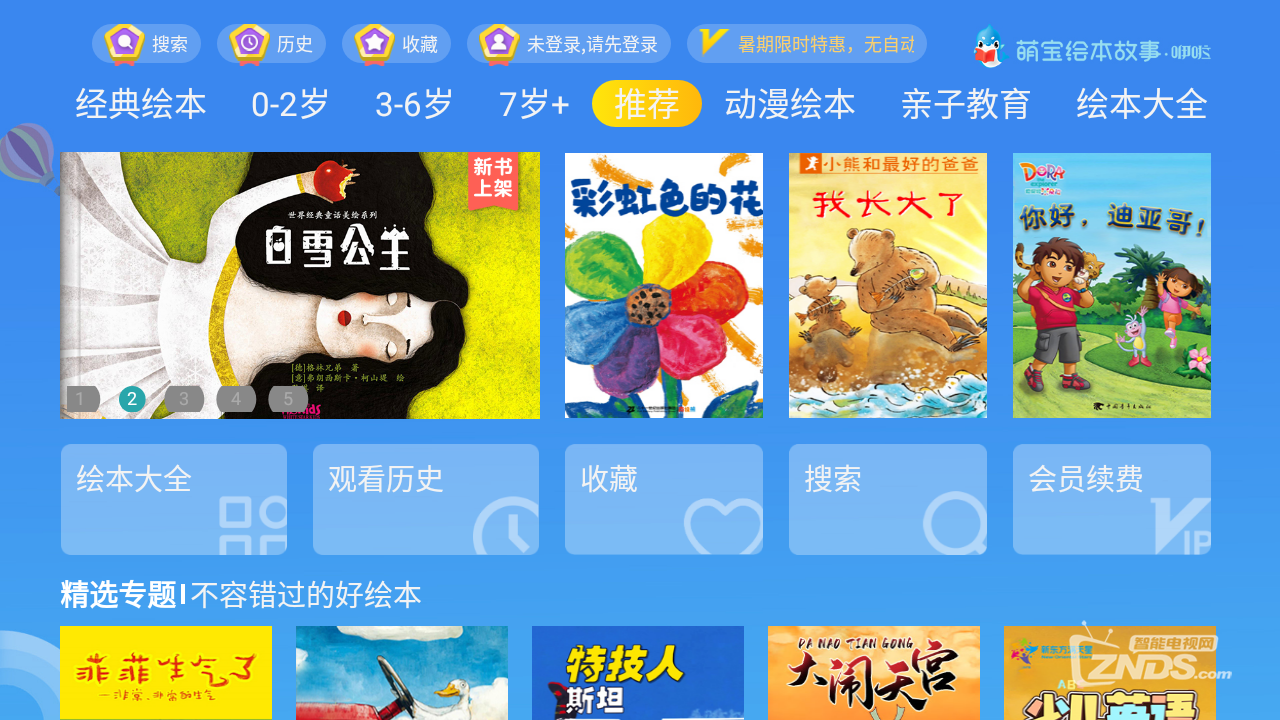The height and width of the screenshot is (720, 1280).
Task: Open the 会员续费 shortcut card
Action: 1112,499
